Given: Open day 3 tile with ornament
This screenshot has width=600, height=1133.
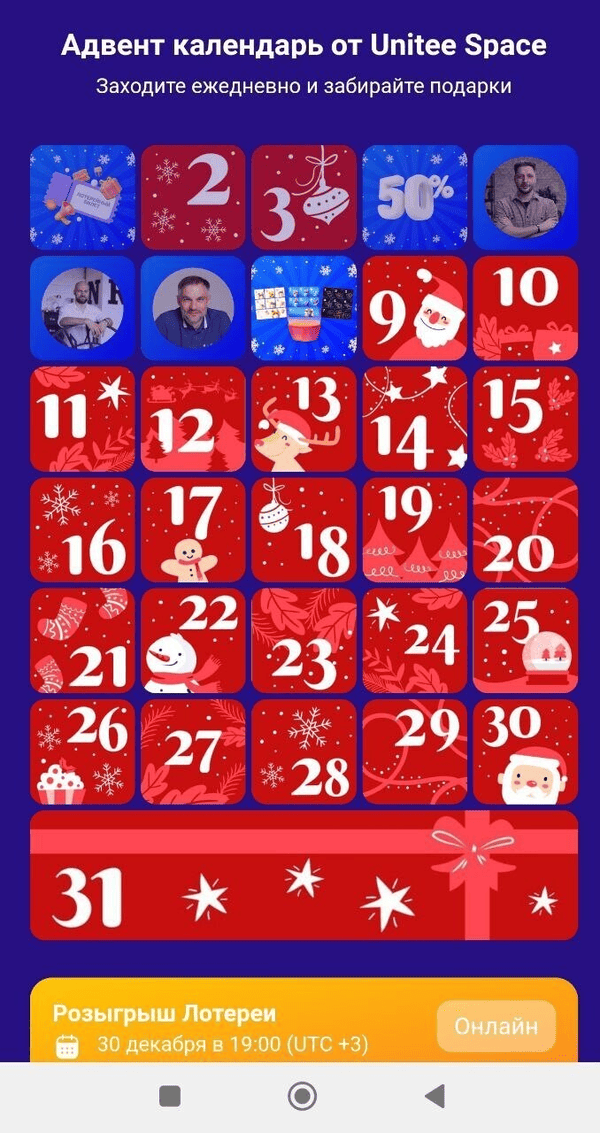Looking at the screenshot, I should point(304,198).
